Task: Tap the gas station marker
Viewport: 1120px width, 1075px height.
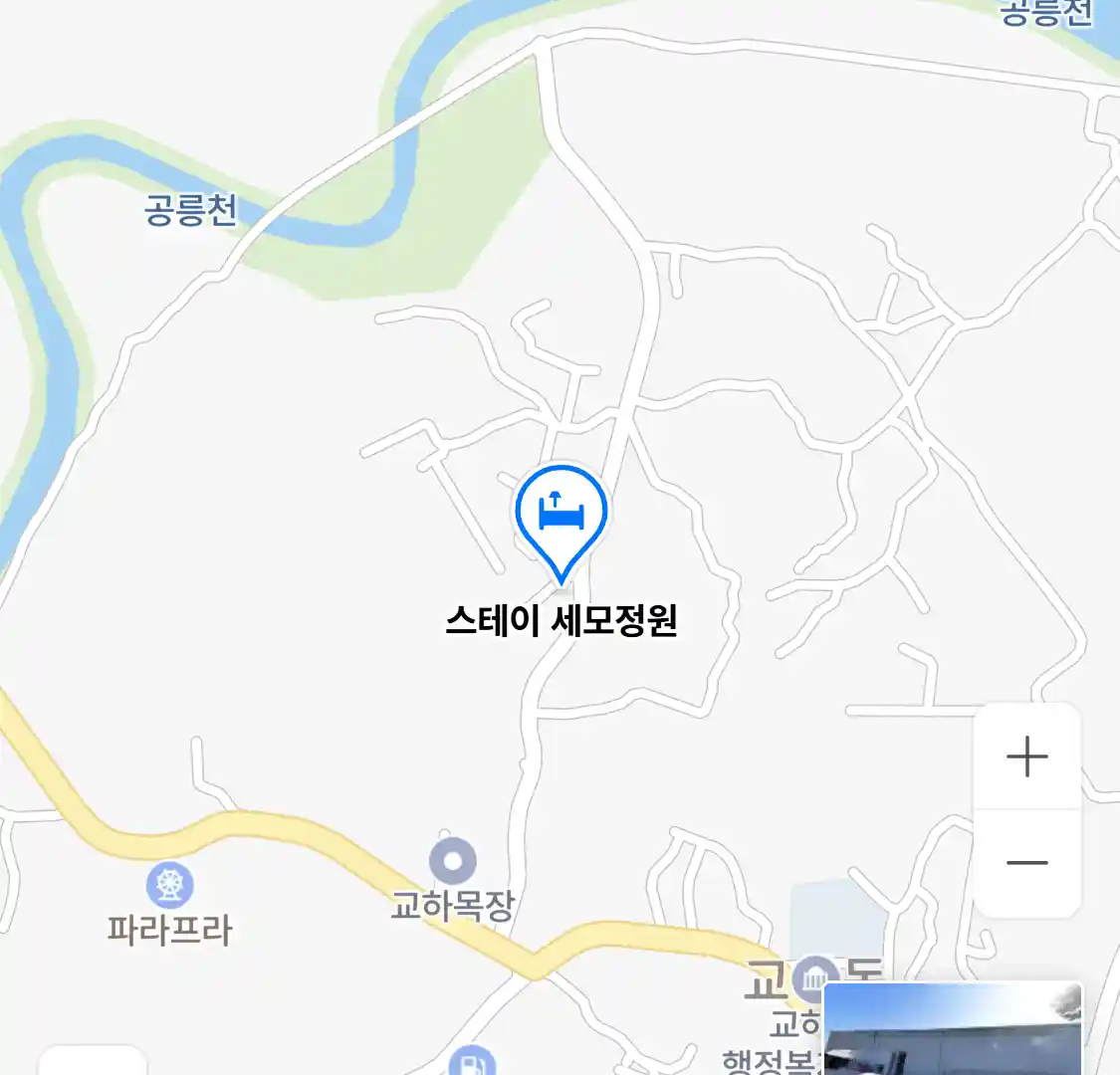Action: pos(472,1061)
